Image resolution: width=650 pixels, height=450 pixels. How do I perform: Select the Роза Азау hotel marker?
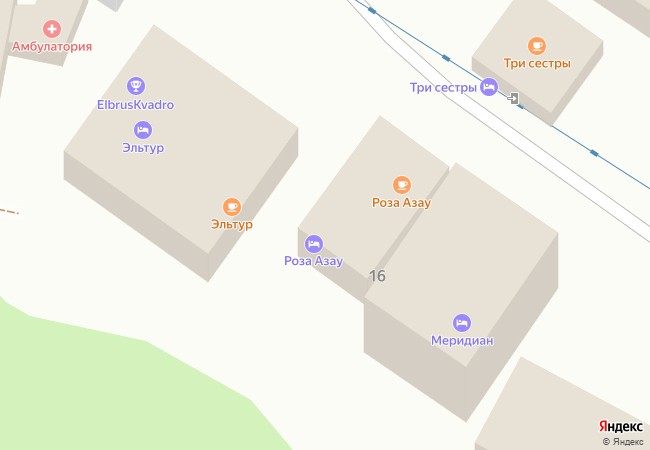click(314, 243)
